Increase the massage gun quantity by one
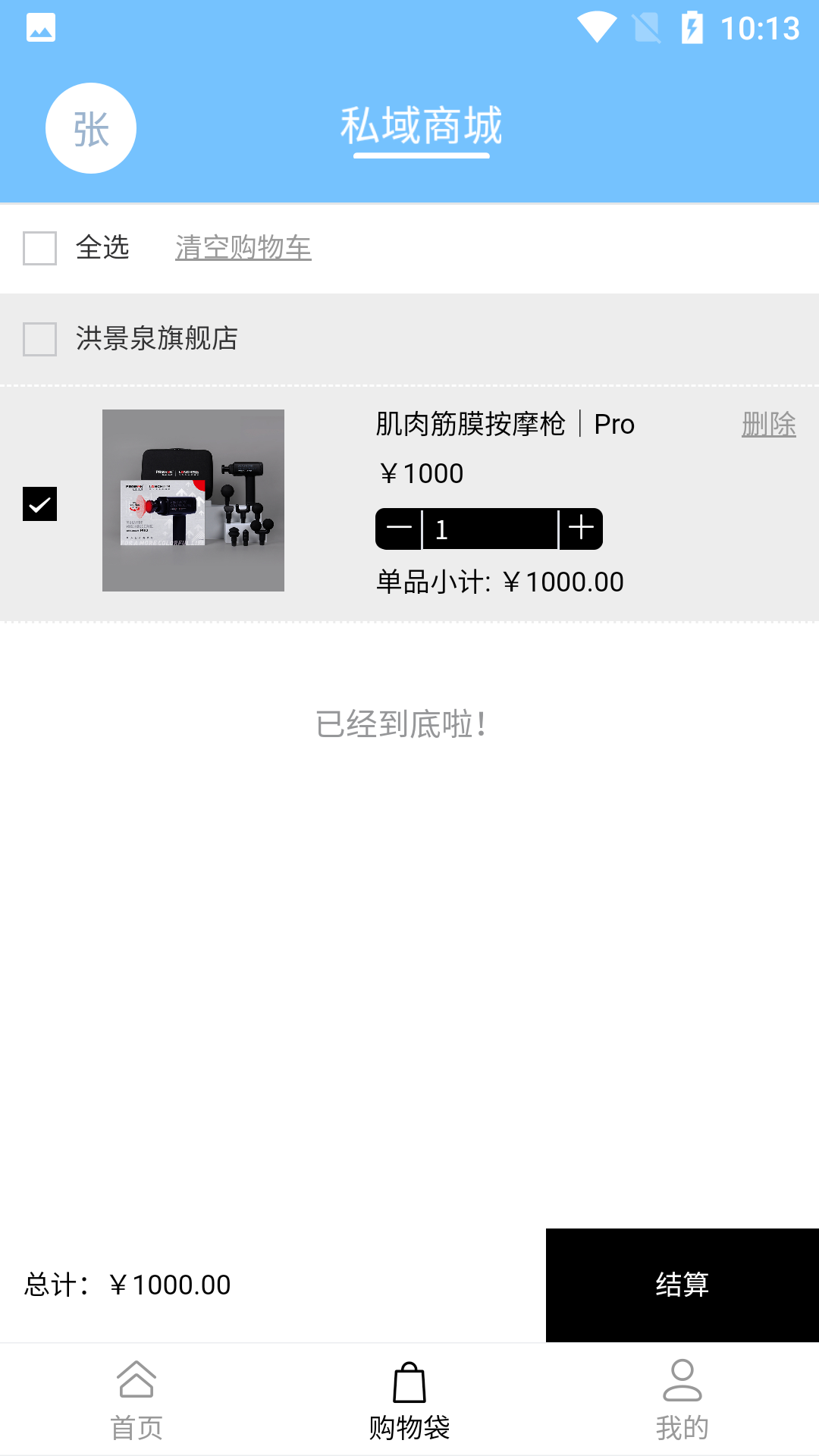The image size is (819, 1456). click(x=581, y=529)
